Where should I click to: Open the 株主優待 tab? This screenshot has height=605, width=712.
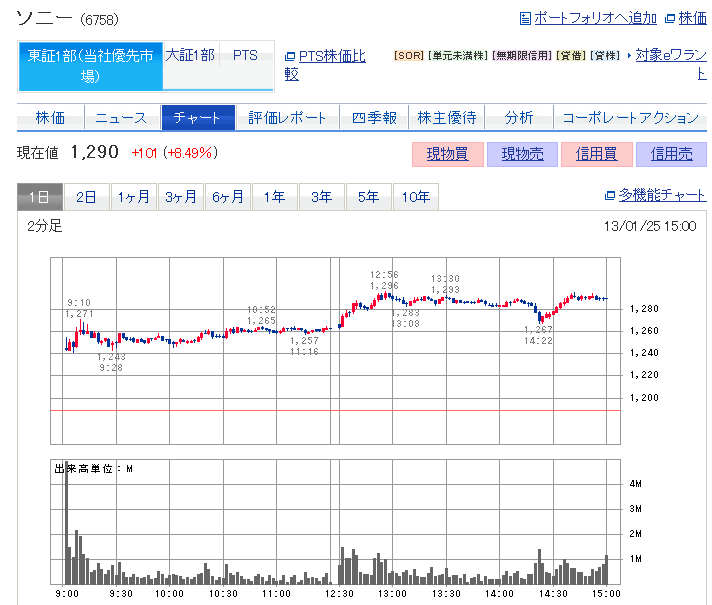pos(446,118)
